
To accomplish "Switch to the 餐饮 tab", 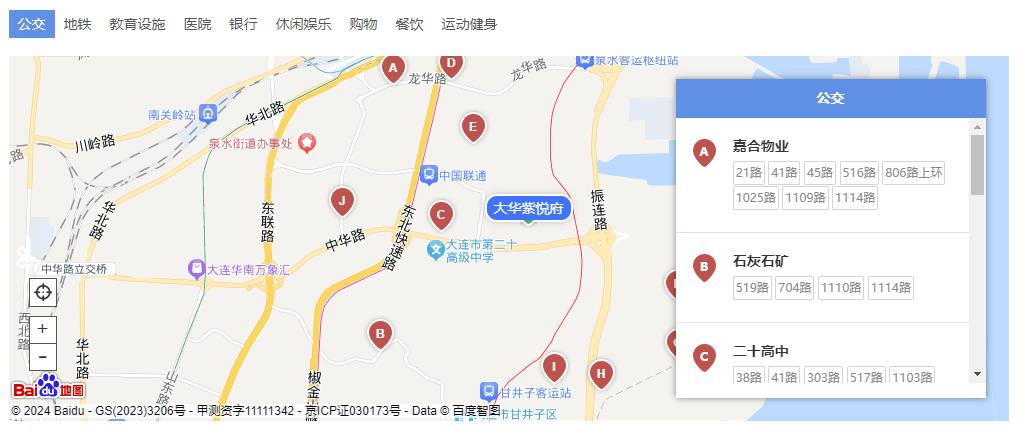I will point(409,24).
